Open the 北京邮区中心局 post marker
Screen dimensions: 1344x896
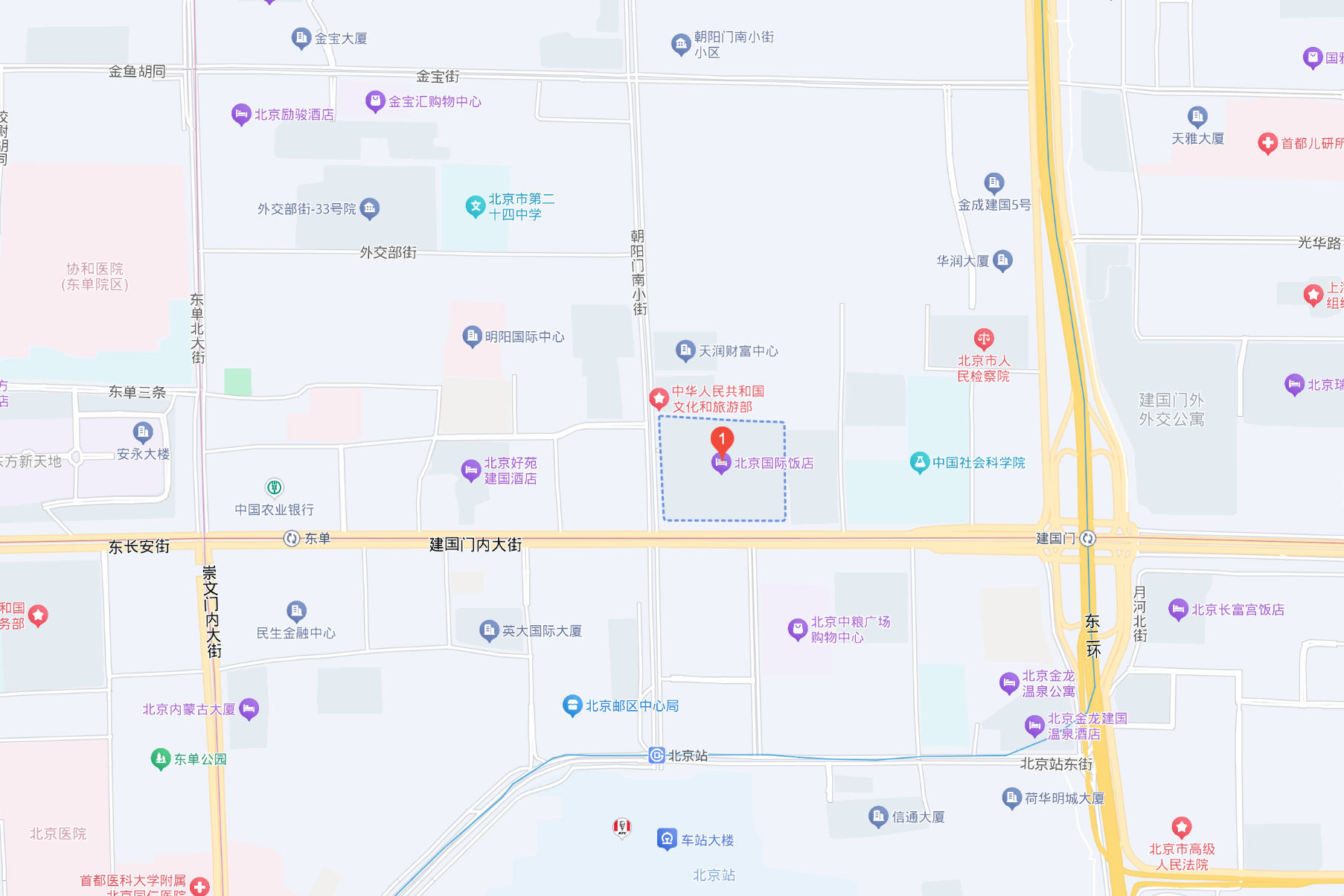tap(572, 705)
